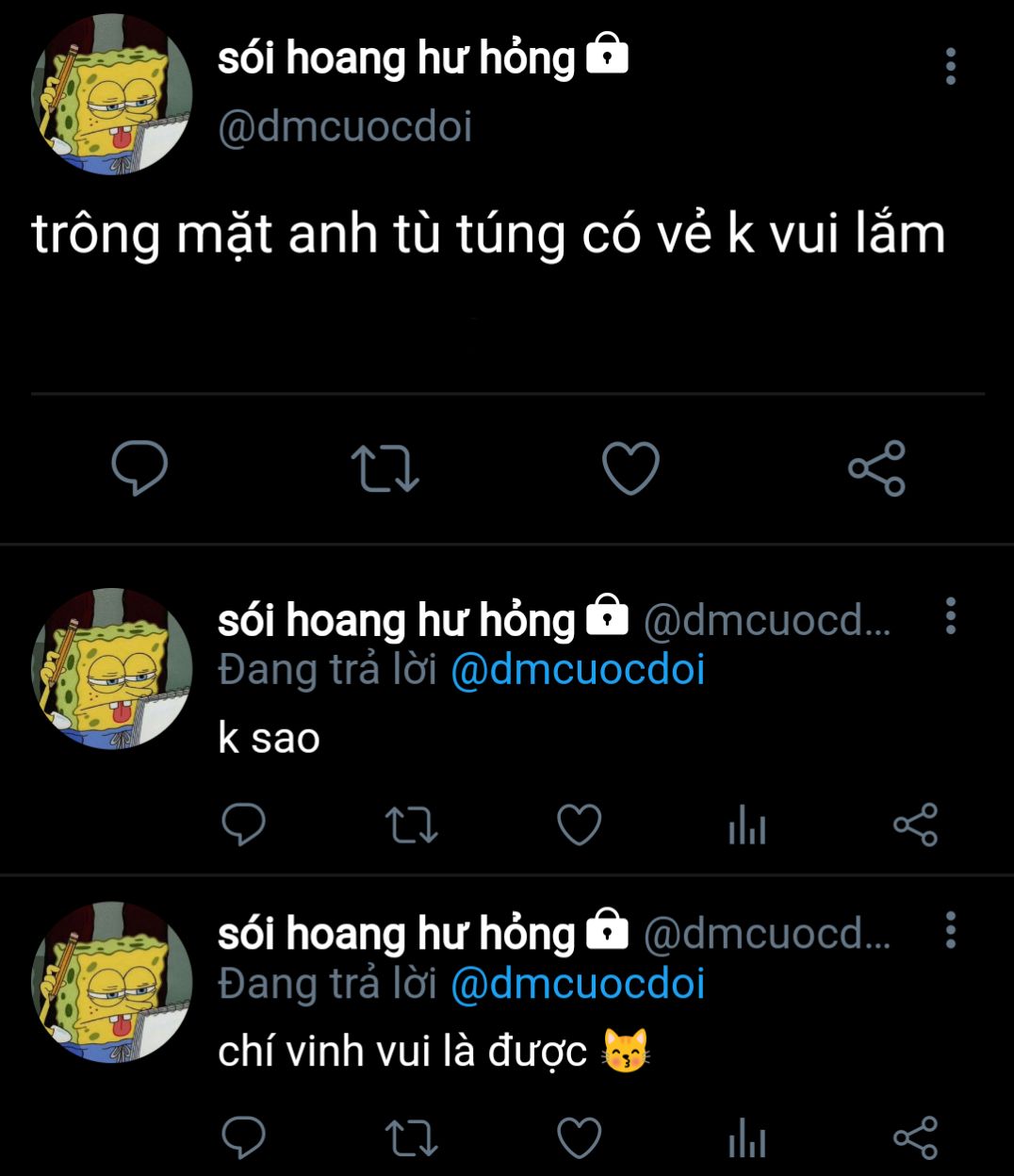Retweet the 'k sao' reply
The image size is (1014, 1176).
pyautogui.click(x=411, y=825)
